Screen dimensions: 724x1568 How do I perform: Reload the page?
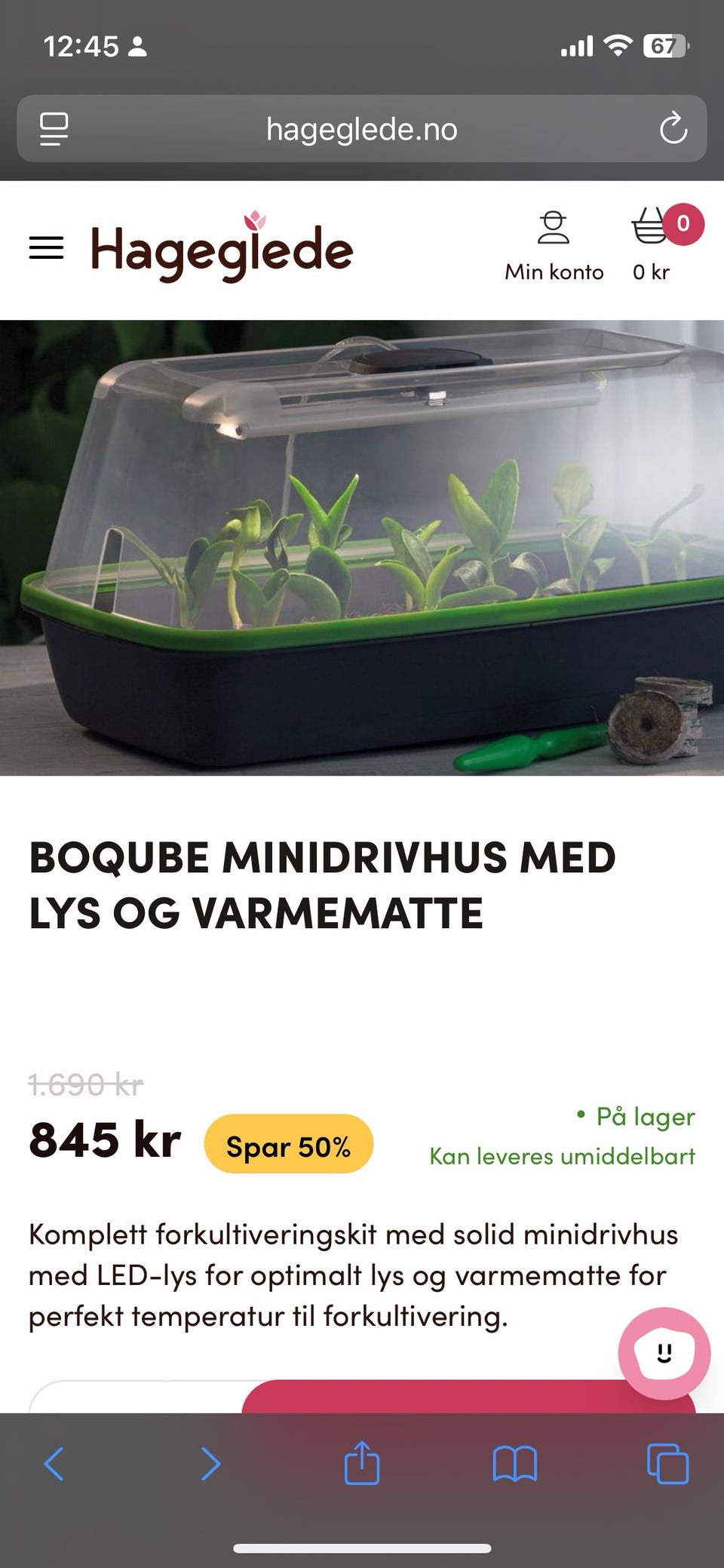pos(673,129)
